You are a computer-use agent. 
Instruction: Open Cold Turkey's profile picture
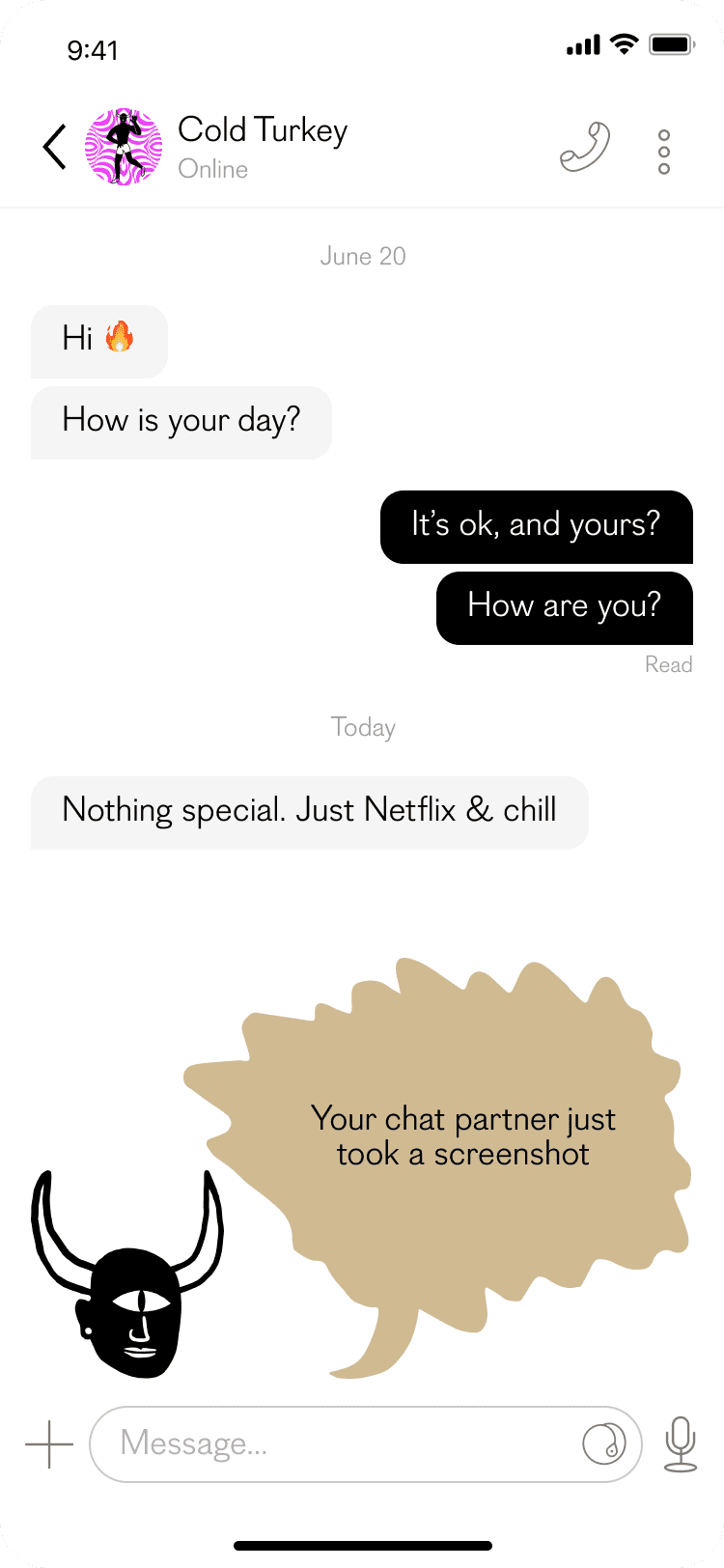(124, 147)
